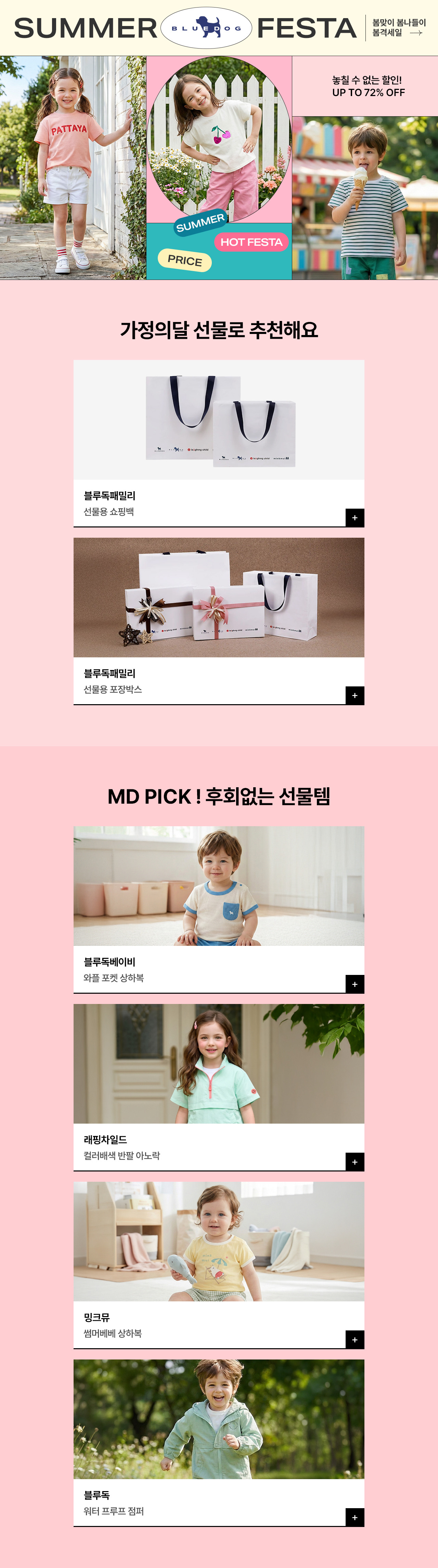Tap the plus button for 썸머베베 상하복

tap(355, 1340)
